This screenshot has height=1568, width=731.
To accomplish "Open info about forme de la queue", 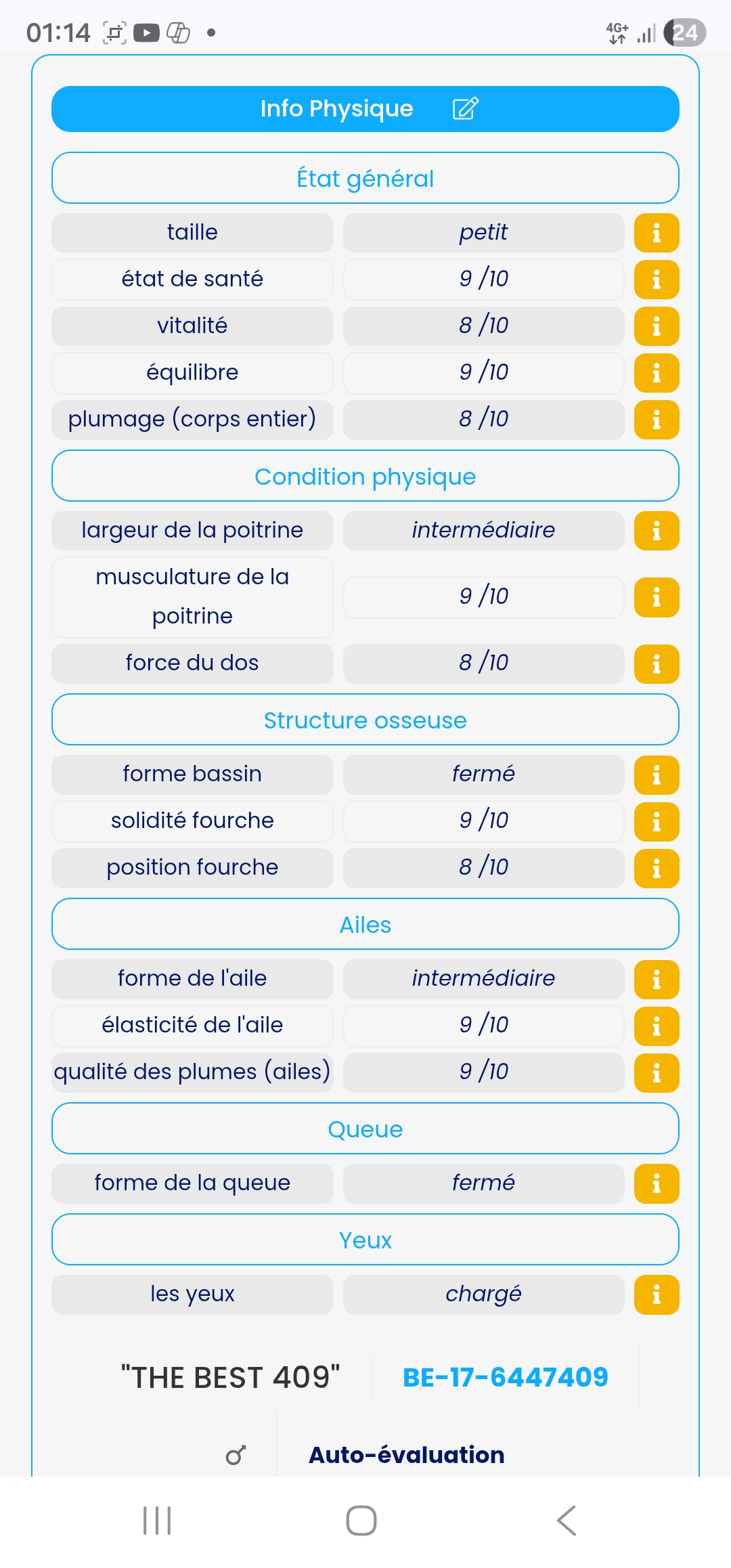I will coord(656,1183).
